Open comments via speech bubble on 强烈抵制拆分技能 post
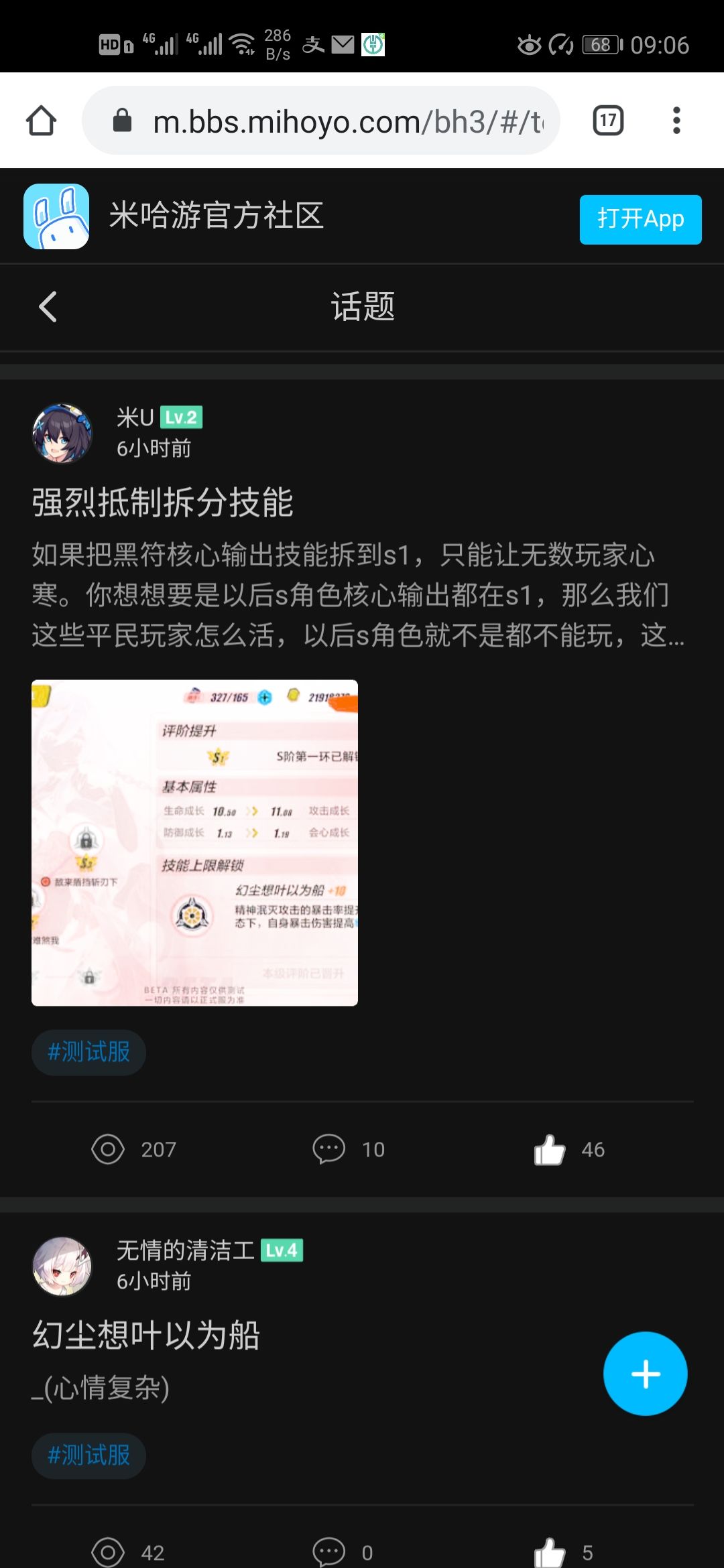The image size is (724, 1568). pos(328,1149)
